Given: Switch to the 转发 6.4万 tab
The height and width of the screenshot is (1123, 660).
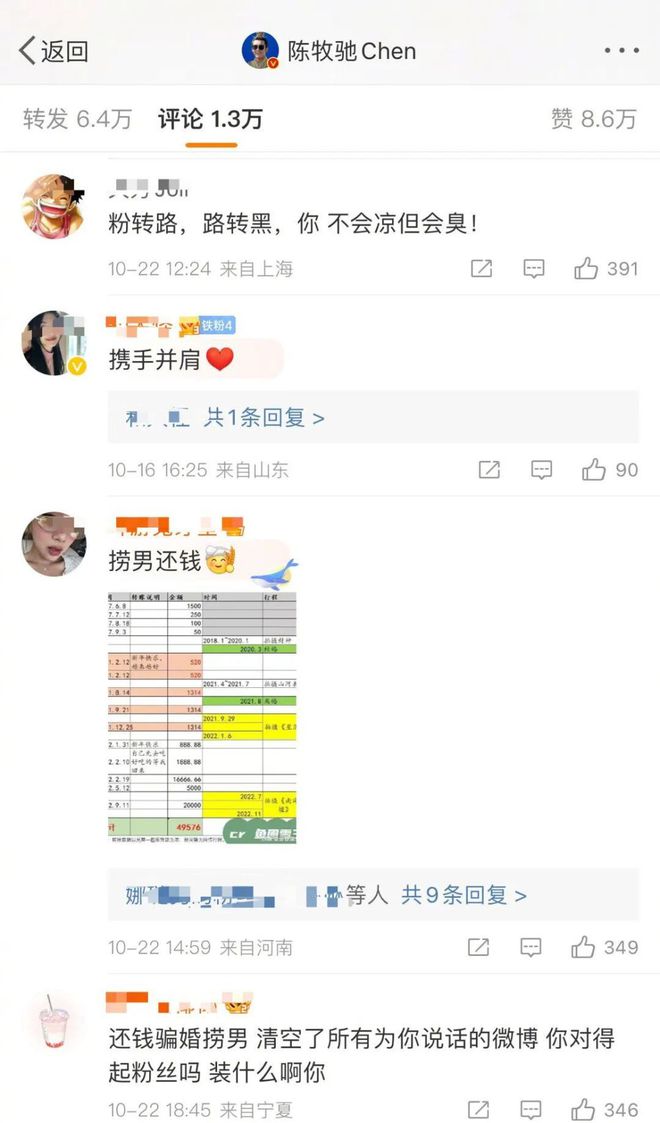Looking at the screenshot, I should click(77, 119).
